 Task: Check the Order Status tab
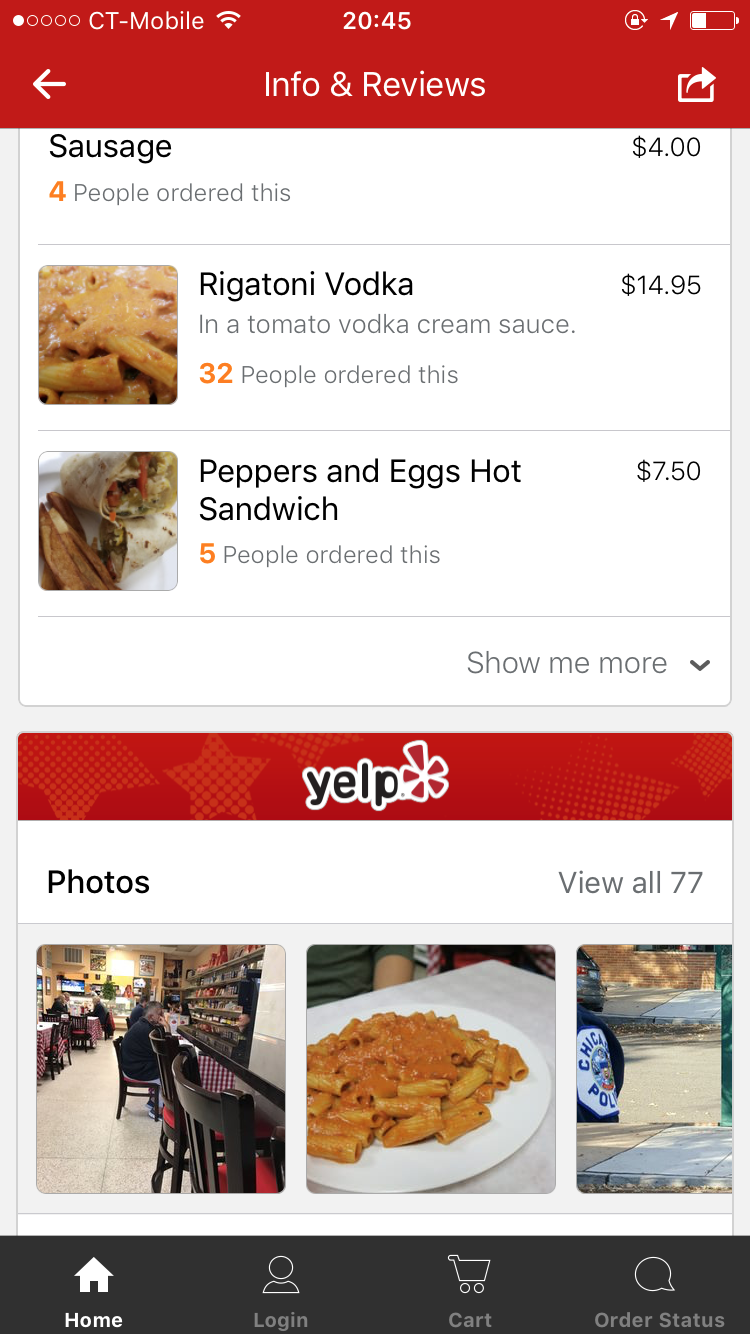(x=658, y=1294)
